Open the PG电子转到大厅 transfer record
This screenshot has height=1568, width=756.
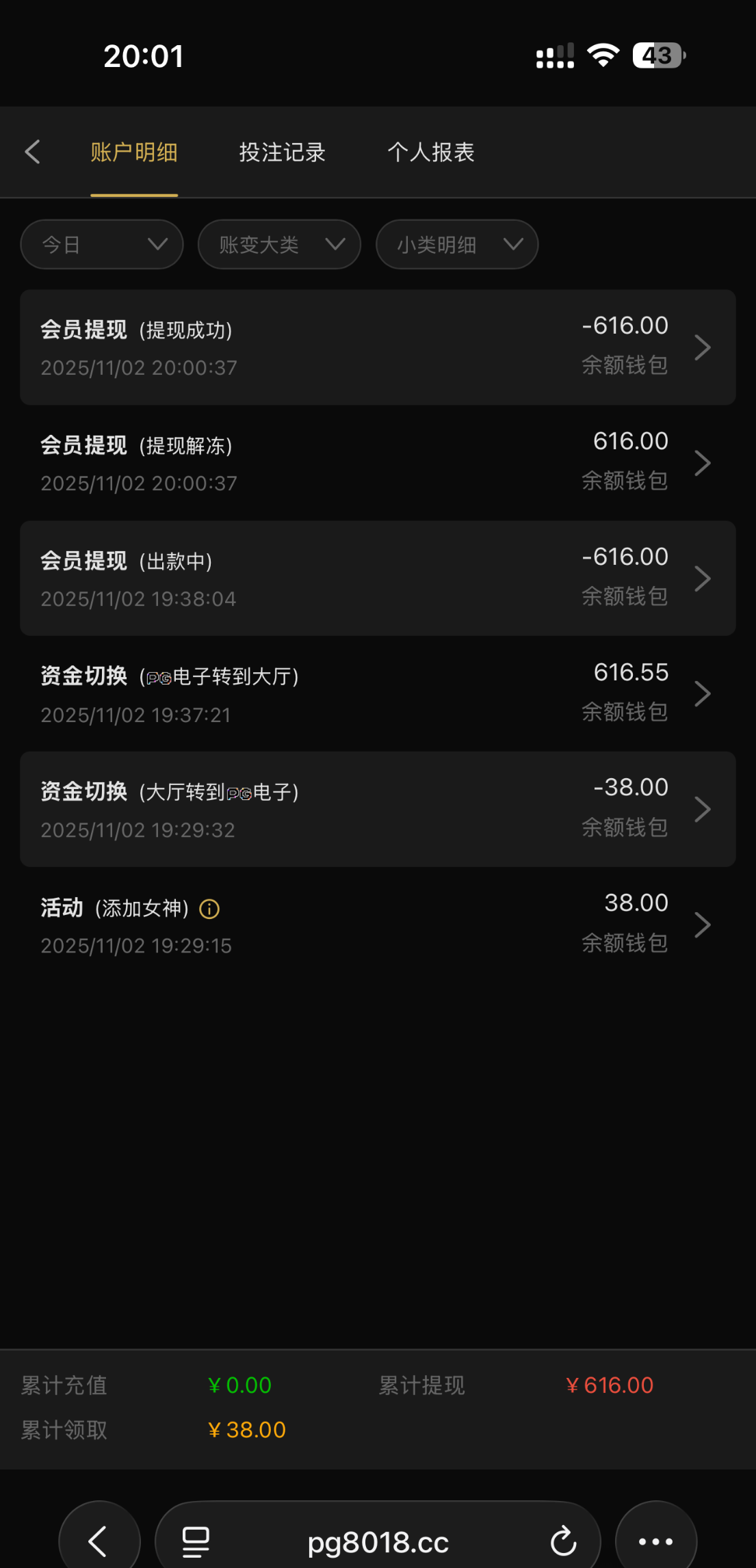pyautogui.click(x=378, y=694)
